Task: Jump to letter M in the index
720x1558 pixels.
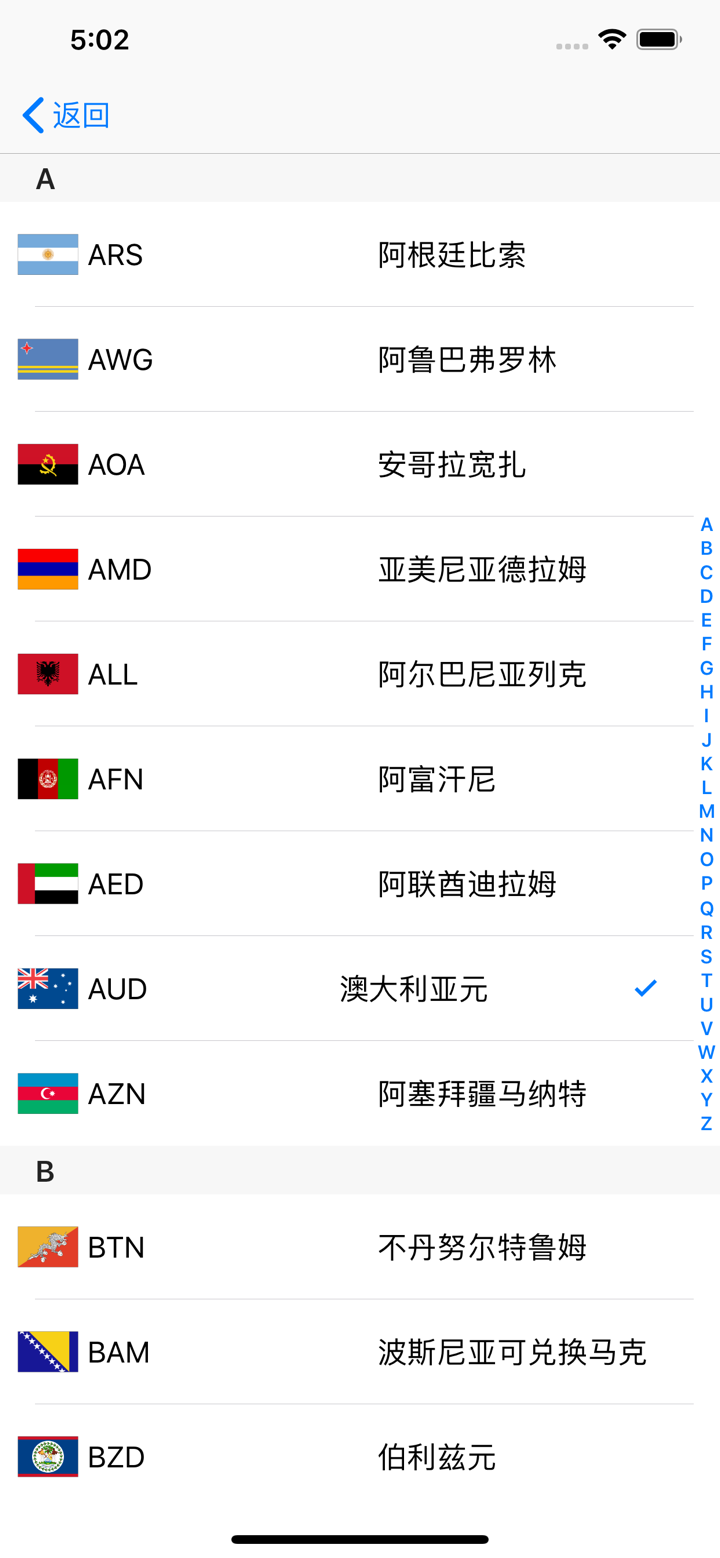Action: [705, 812]
